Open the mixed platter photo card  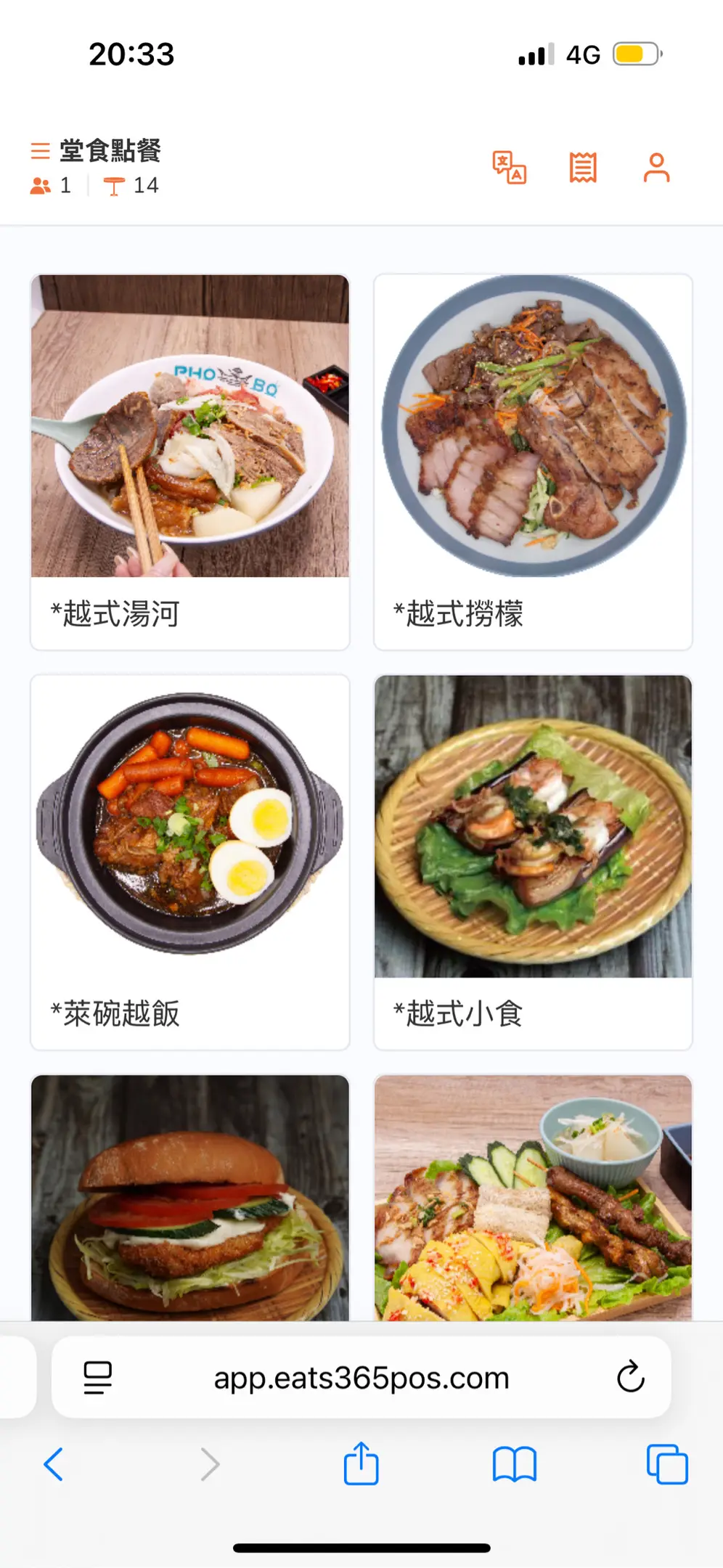coord(533,1198)
